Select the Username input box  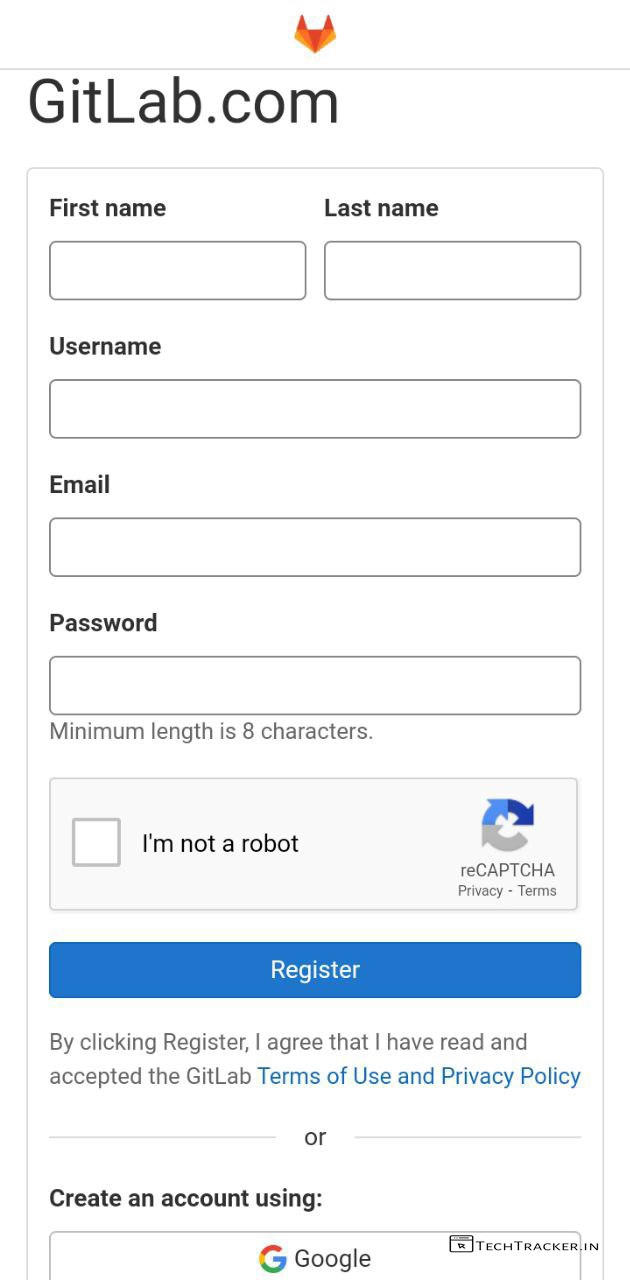(x=315, y=408)
